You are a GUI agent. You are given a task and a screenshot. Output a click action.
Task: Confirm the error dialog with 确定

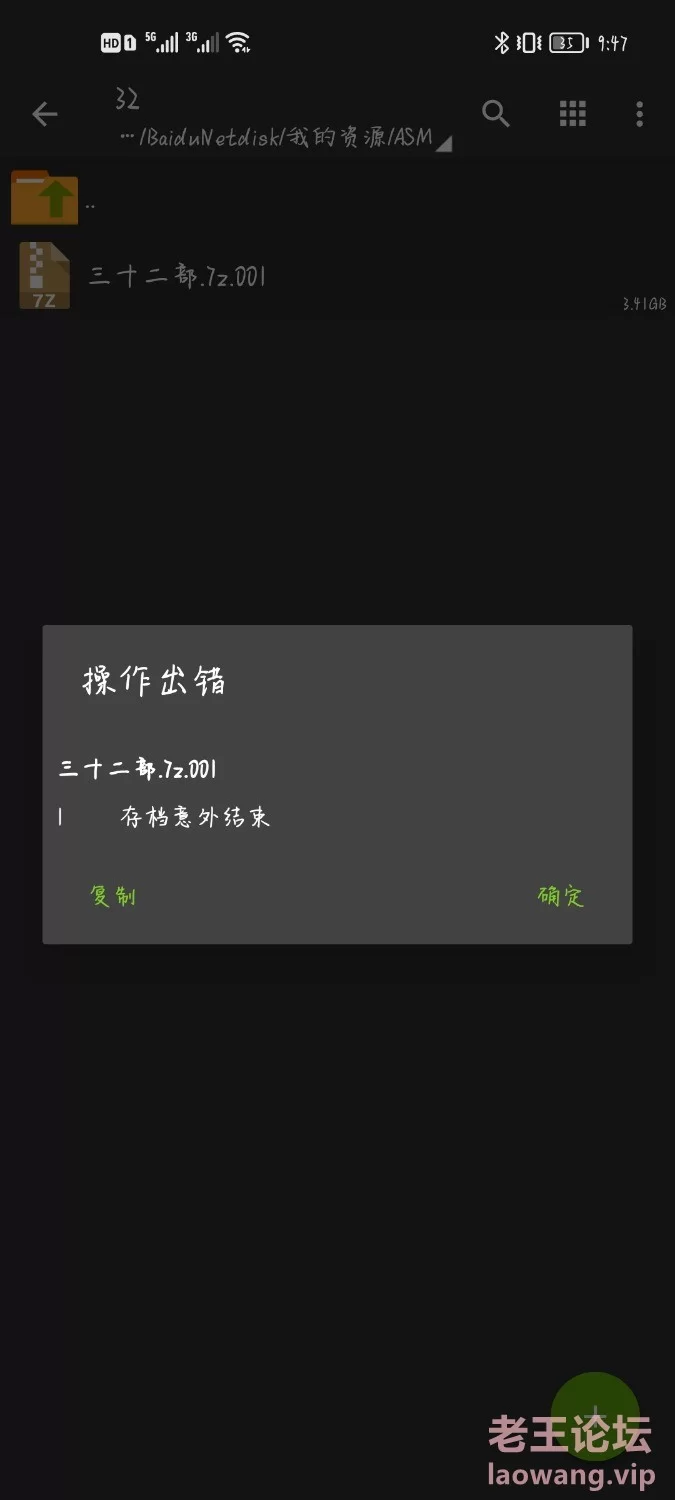[x=560, y=896]
